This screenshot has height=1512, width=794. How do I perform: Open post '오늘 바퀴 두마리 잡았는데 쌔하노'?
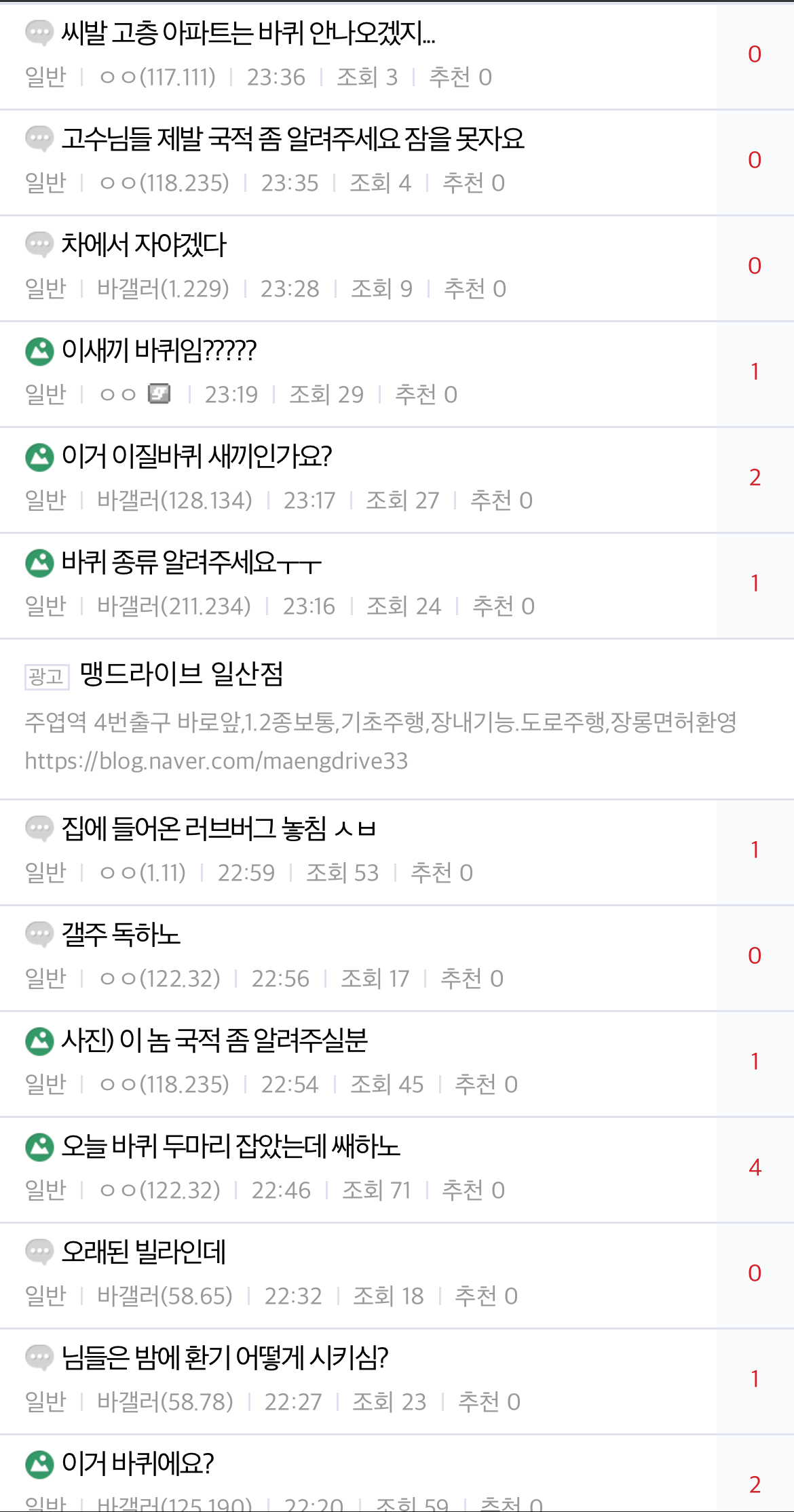pos(231,1146)
